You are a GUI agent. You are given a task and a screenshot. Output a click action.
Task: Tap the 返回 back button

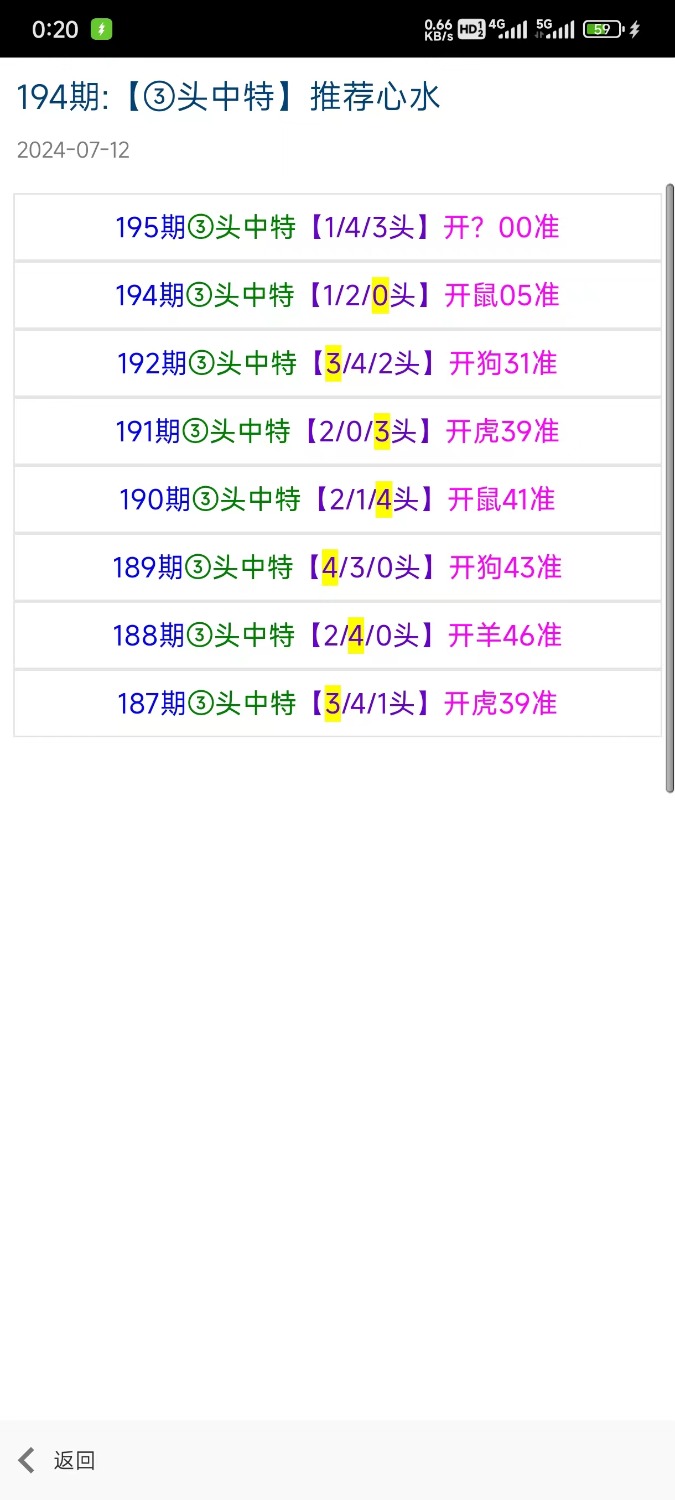click(x=58, y=1460)
